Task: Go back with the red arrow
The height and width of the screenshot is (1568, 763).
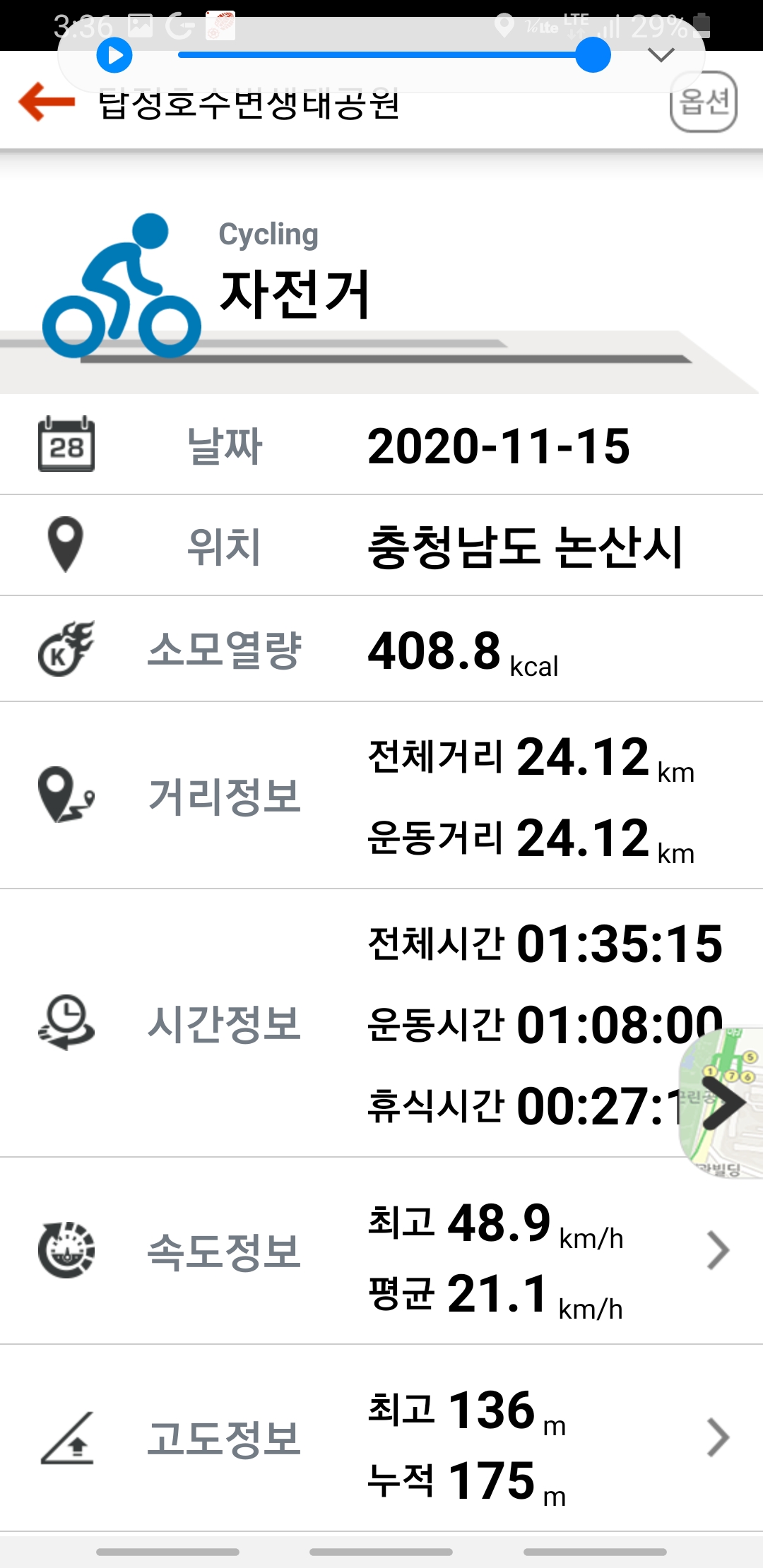Action: pyautogui.click(x=47, y=102)
